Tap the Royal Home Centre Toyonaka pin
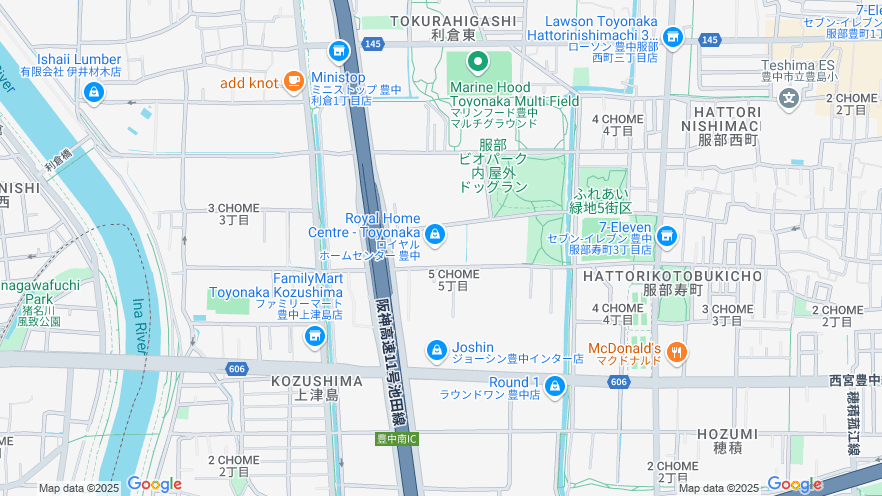The height and width of the screenshot is (496, 882). click(435, 235)
